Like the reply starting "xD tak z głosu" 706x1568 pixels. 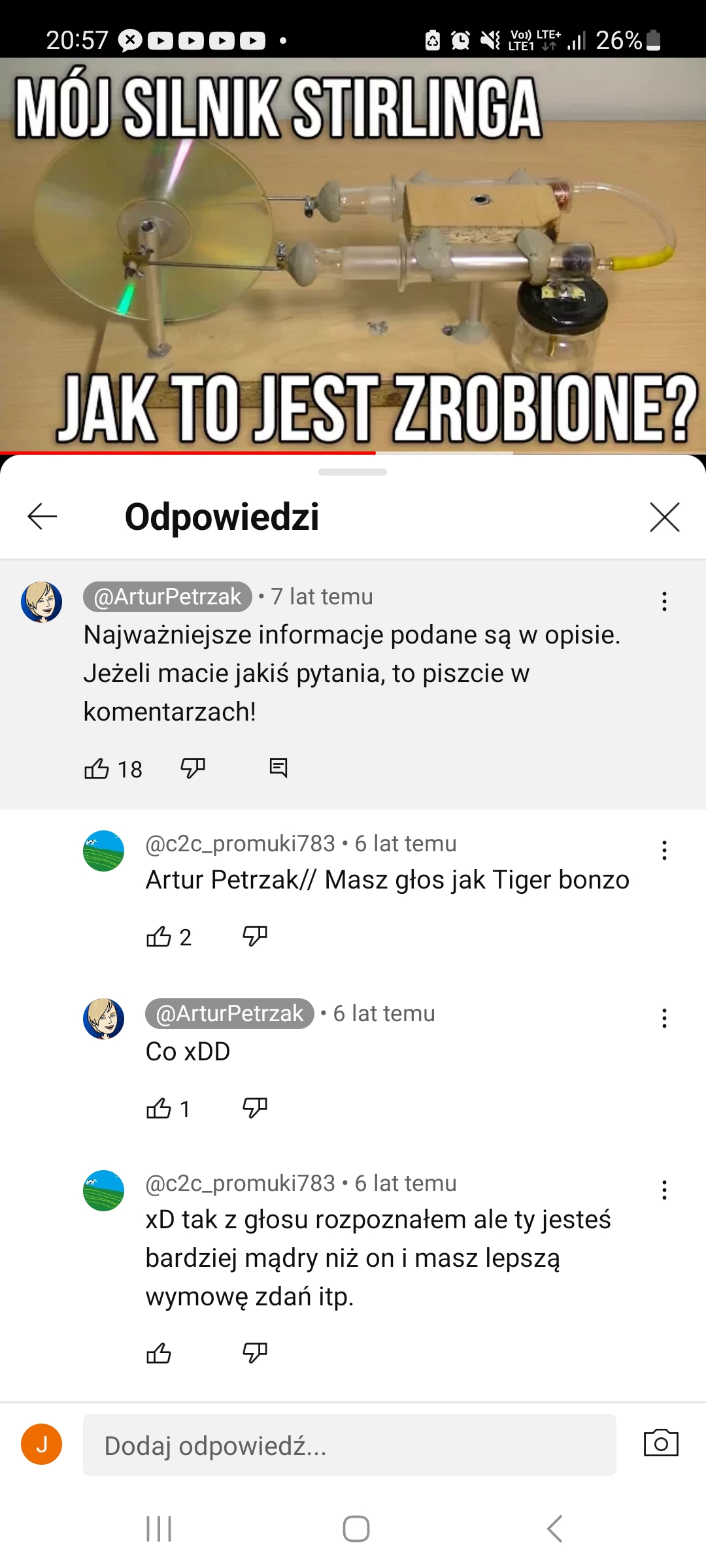(159, 1353)
